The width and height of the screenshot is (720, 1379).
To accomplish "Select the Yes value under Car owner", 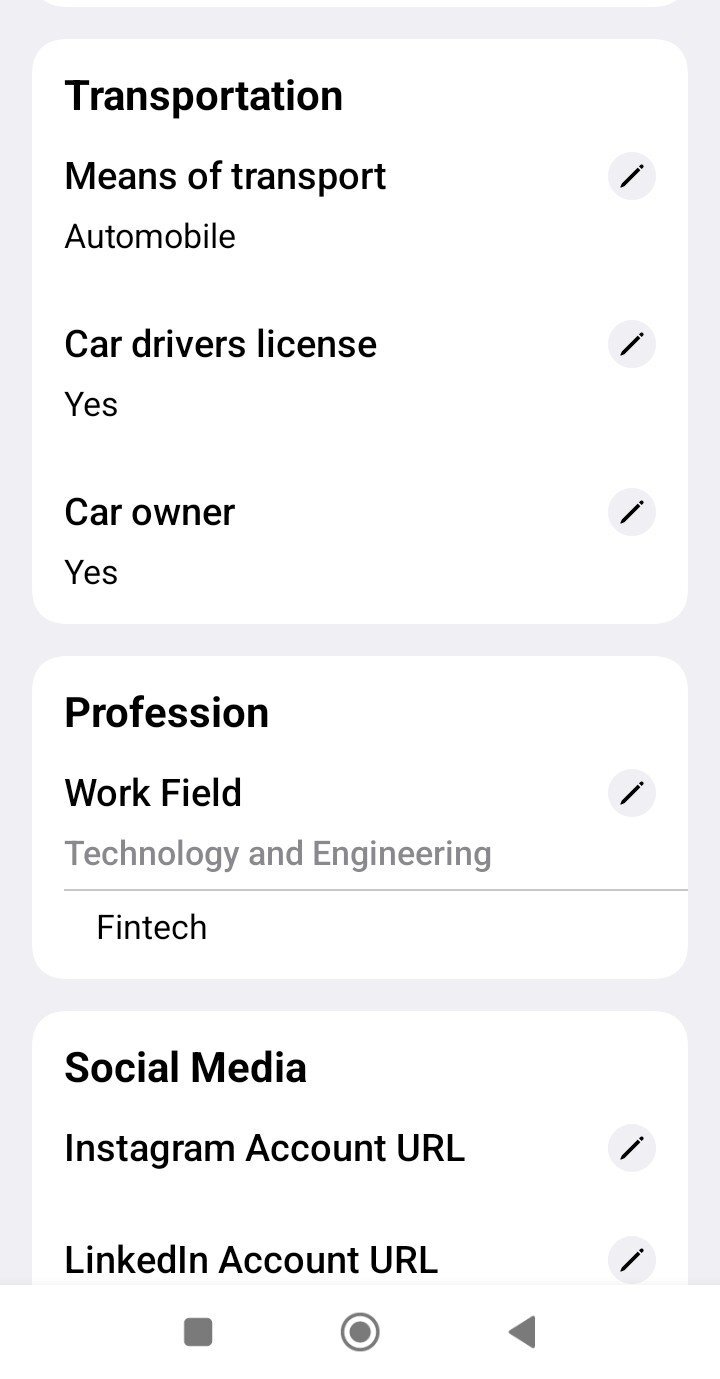I will [90, 572].
